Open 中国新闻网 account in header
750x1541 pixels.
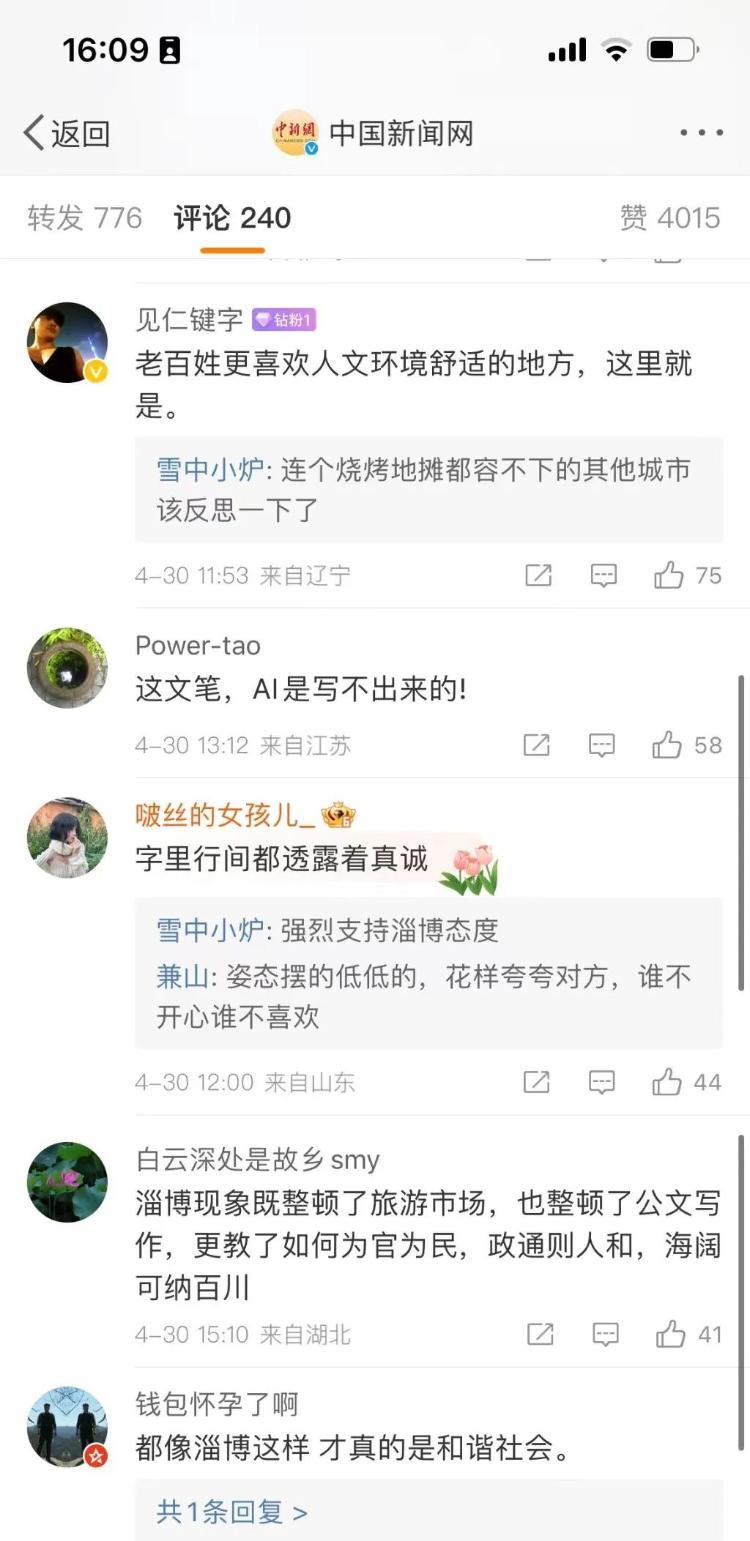point(372,133)
